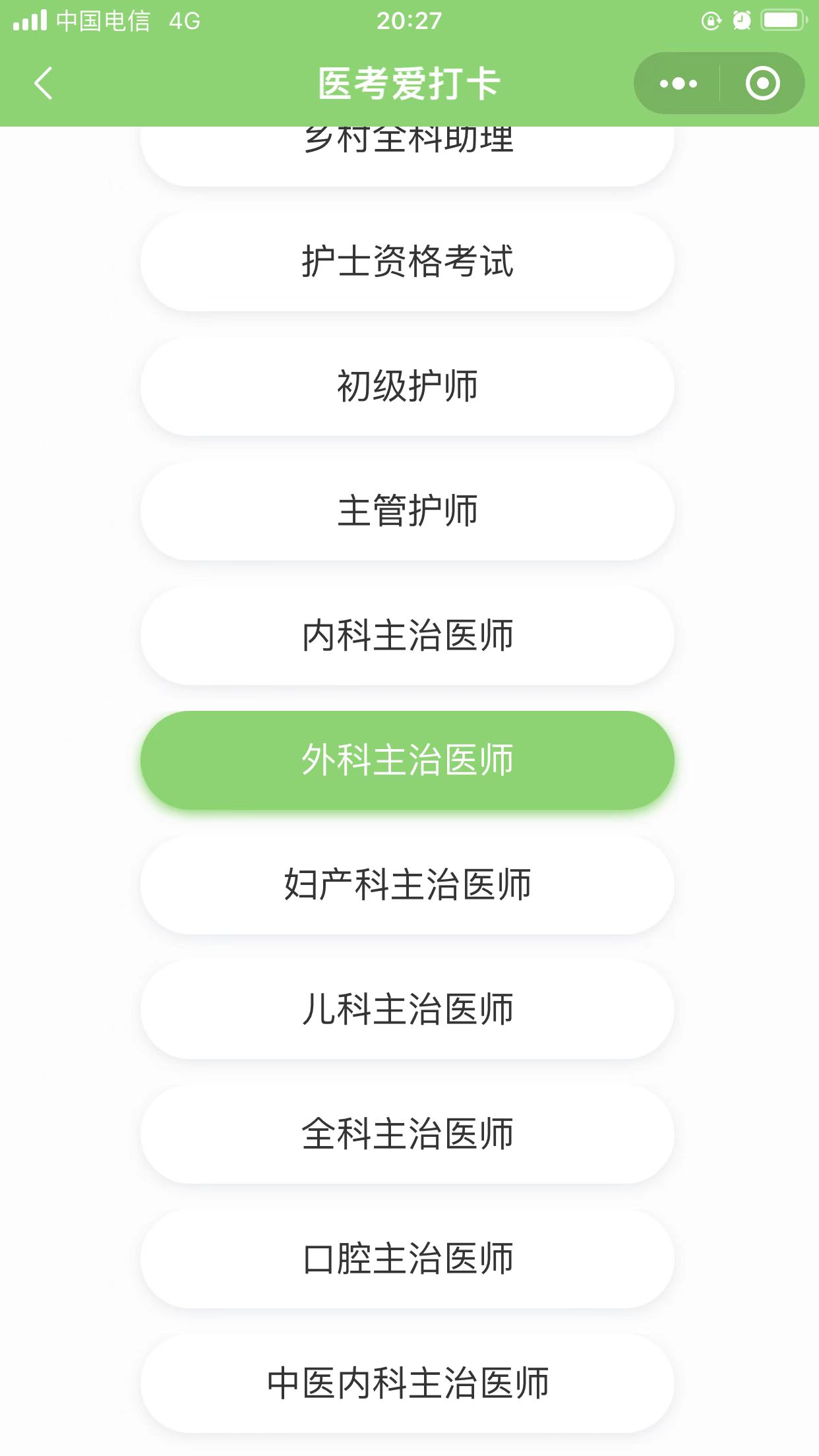Pick 主管护师 from the list

click(408, 511)
